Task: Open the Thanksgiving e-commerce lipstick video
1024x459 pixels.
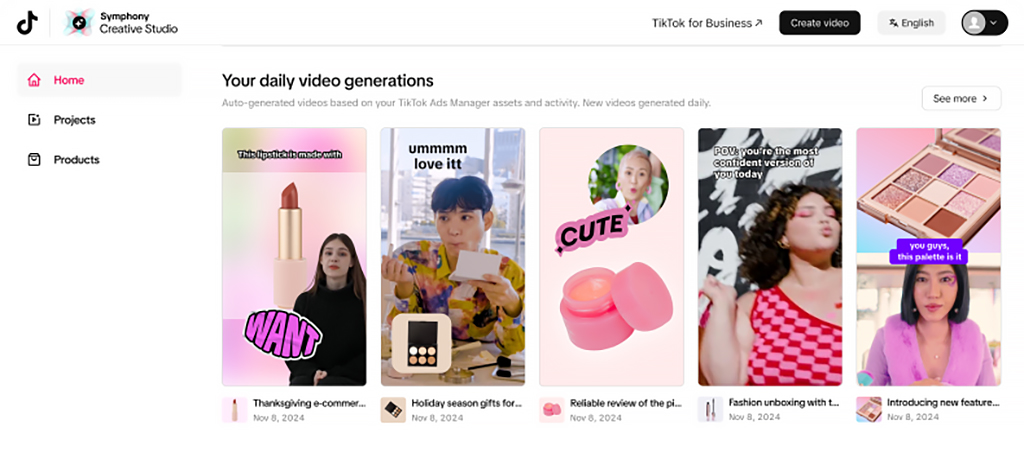Action: (294, 256)
